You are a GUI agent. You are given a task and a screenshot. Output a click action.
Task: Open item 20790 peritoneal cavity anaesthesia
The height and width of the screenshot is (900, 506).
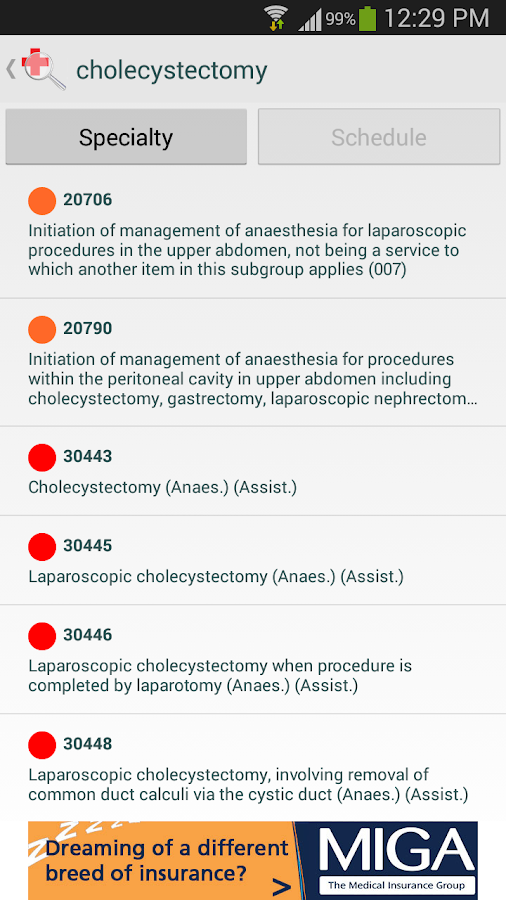pos(253,363)
